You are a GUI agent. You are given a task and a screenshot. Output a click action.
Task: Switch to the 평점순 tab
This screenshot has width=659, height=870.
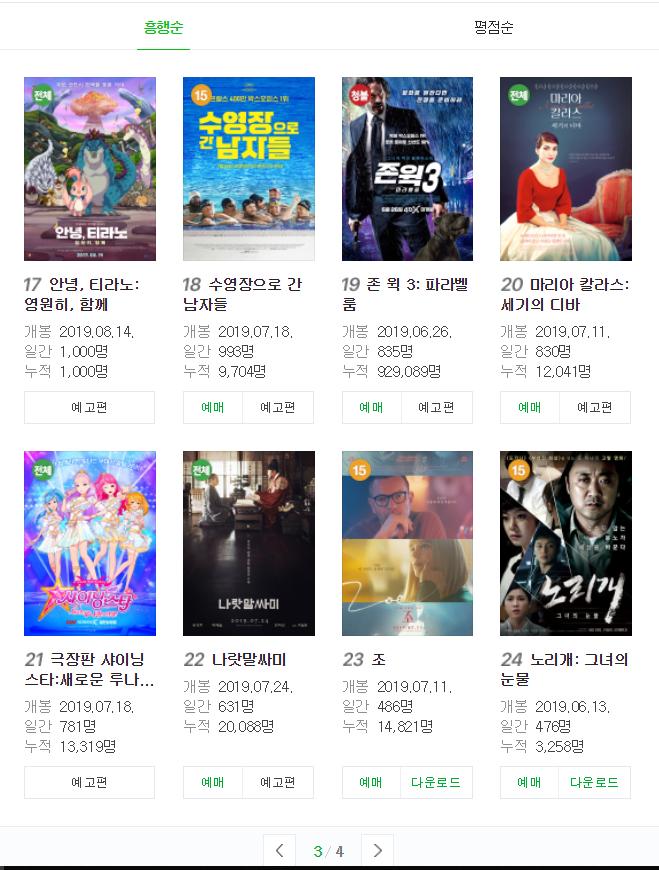(493, 27)
